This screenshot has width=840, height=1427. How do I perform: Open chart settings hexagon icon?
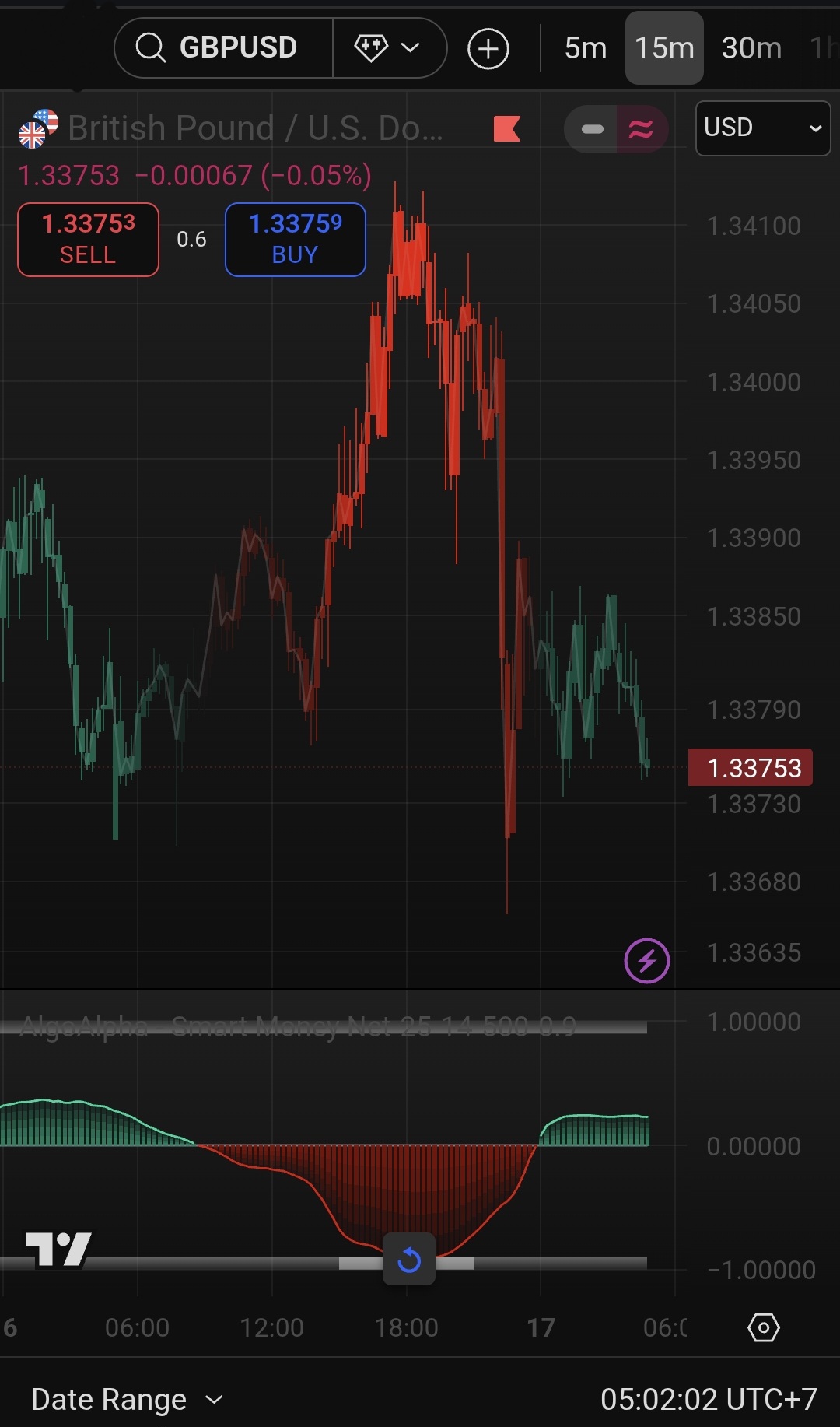coord(763,1327)
